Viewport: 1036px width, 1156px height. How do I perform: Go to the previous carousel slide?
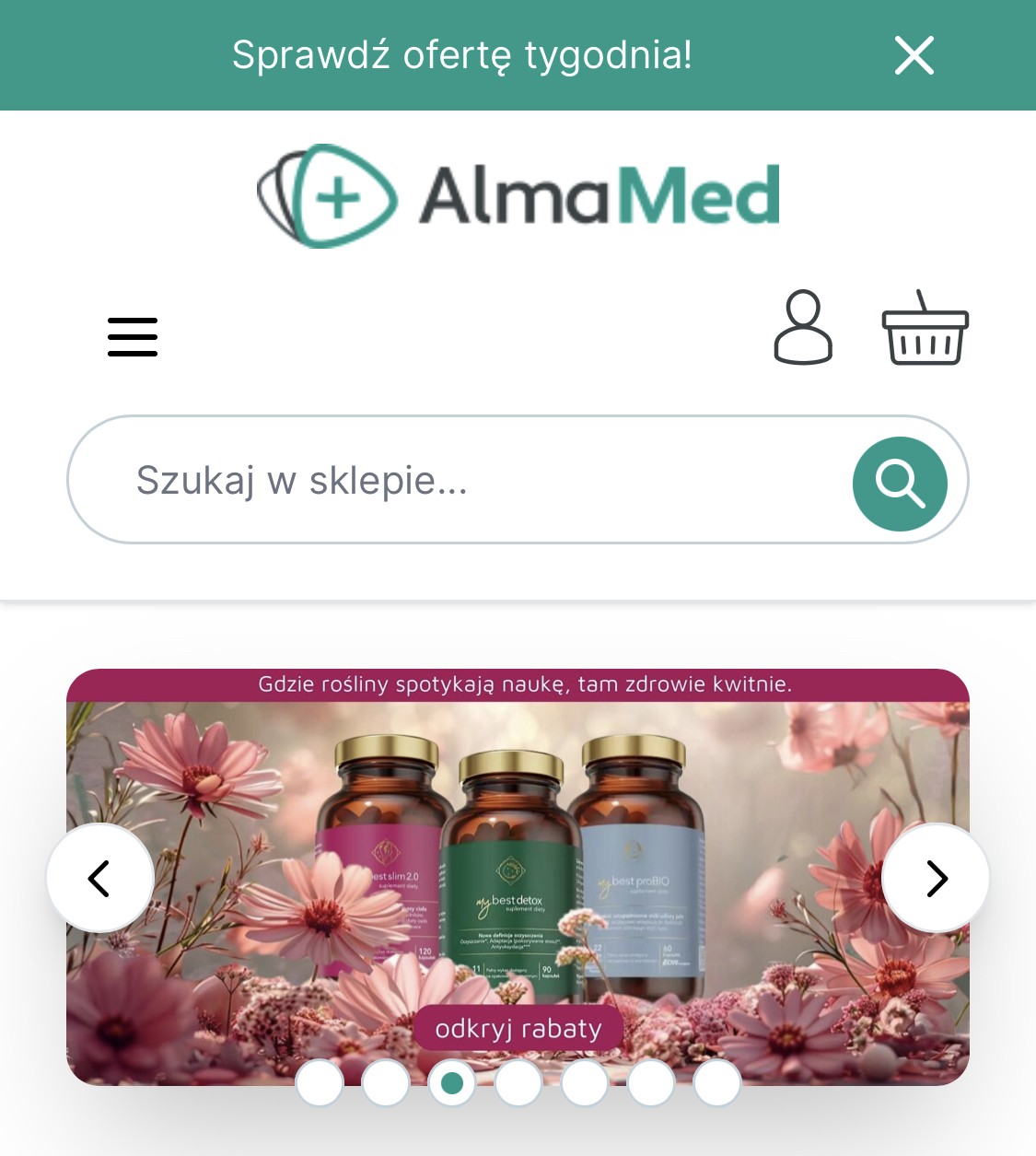[x=99, y=878]
